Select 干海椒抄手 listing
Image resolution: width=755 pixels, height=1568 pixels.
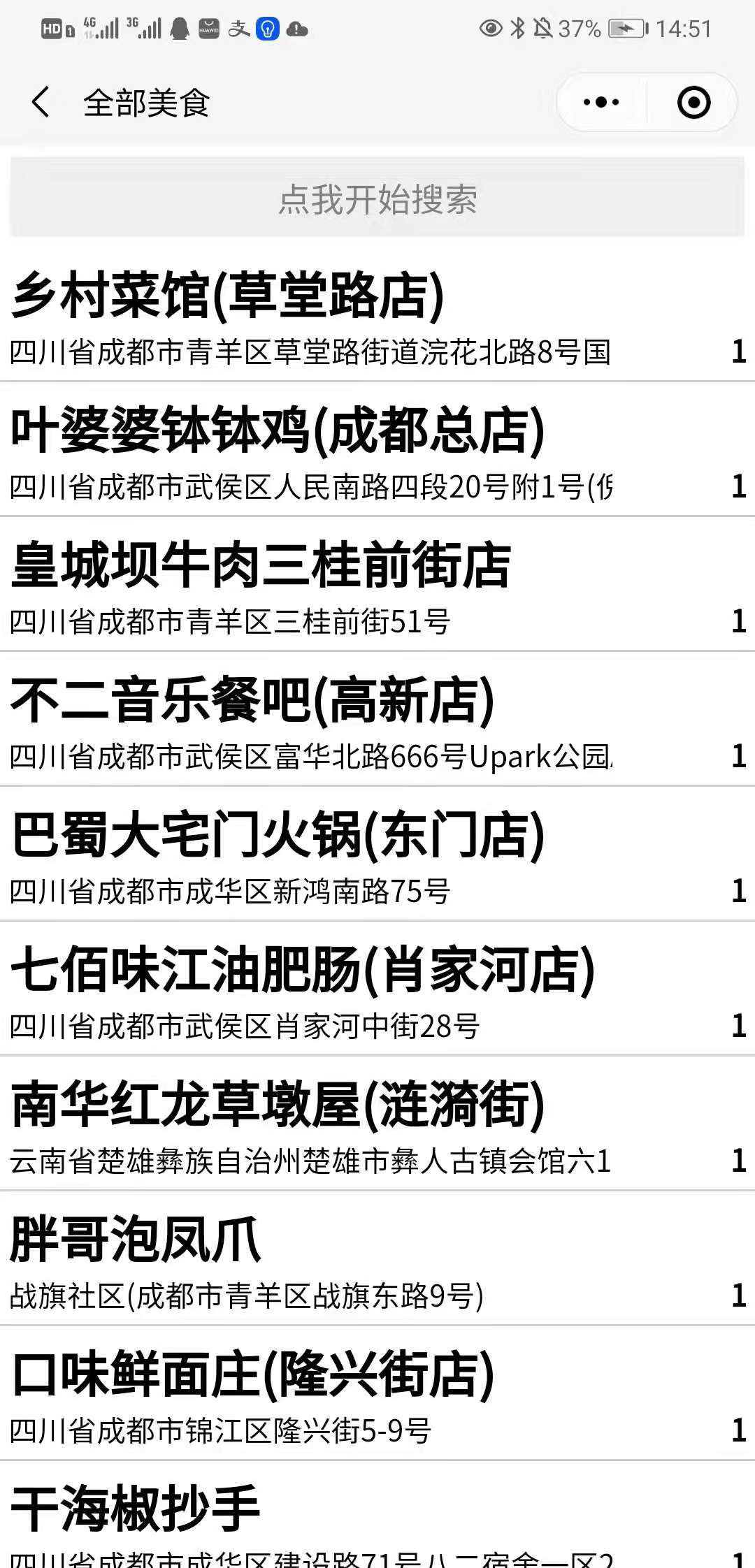[x=136, y=1509]
